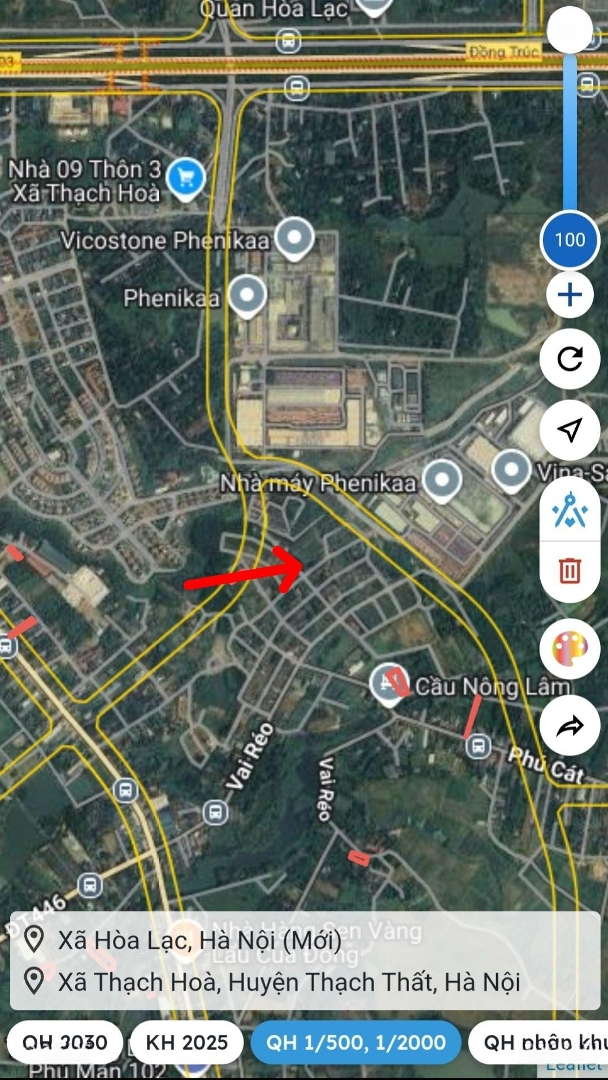Open the color palette for map layers
The image size is (608, 1080).
[x=570, y=649]
